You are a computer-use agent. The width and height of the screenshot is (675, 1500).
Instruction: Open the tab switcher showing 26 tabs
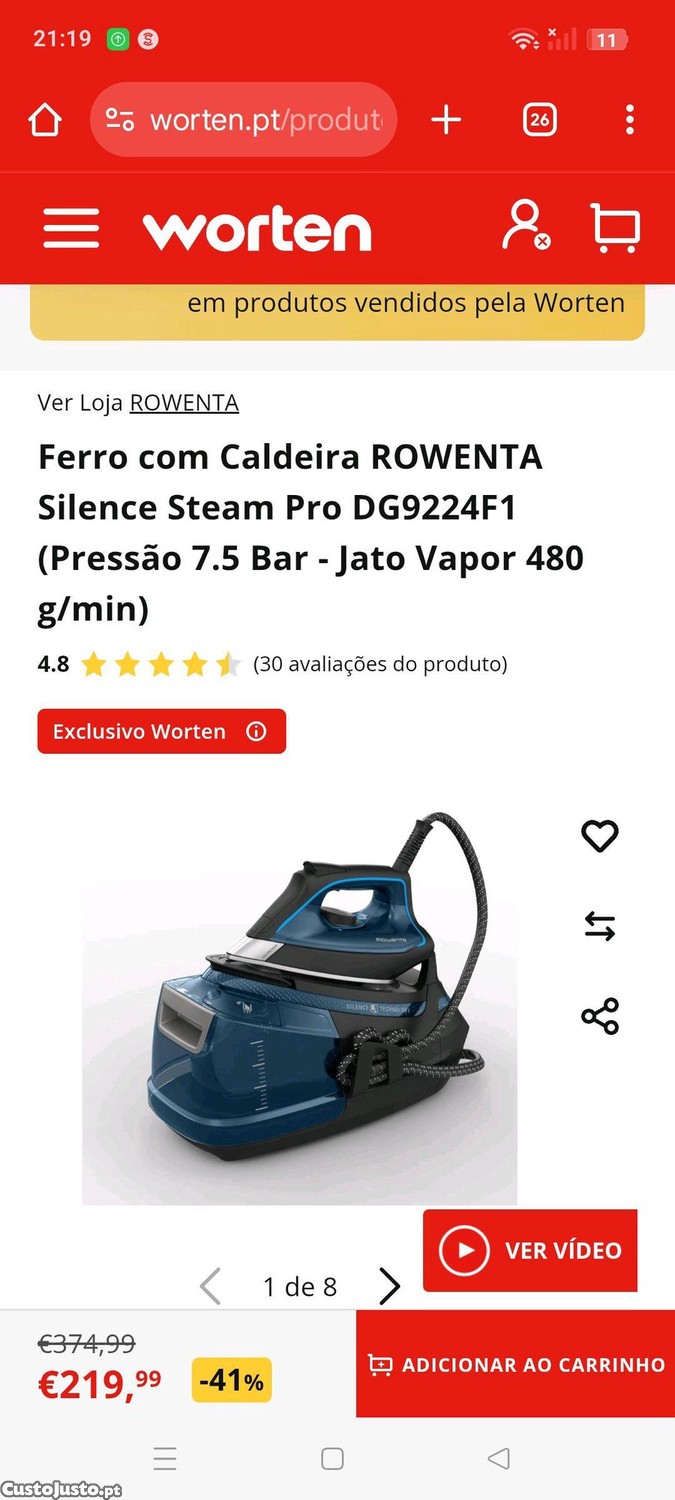539,120
